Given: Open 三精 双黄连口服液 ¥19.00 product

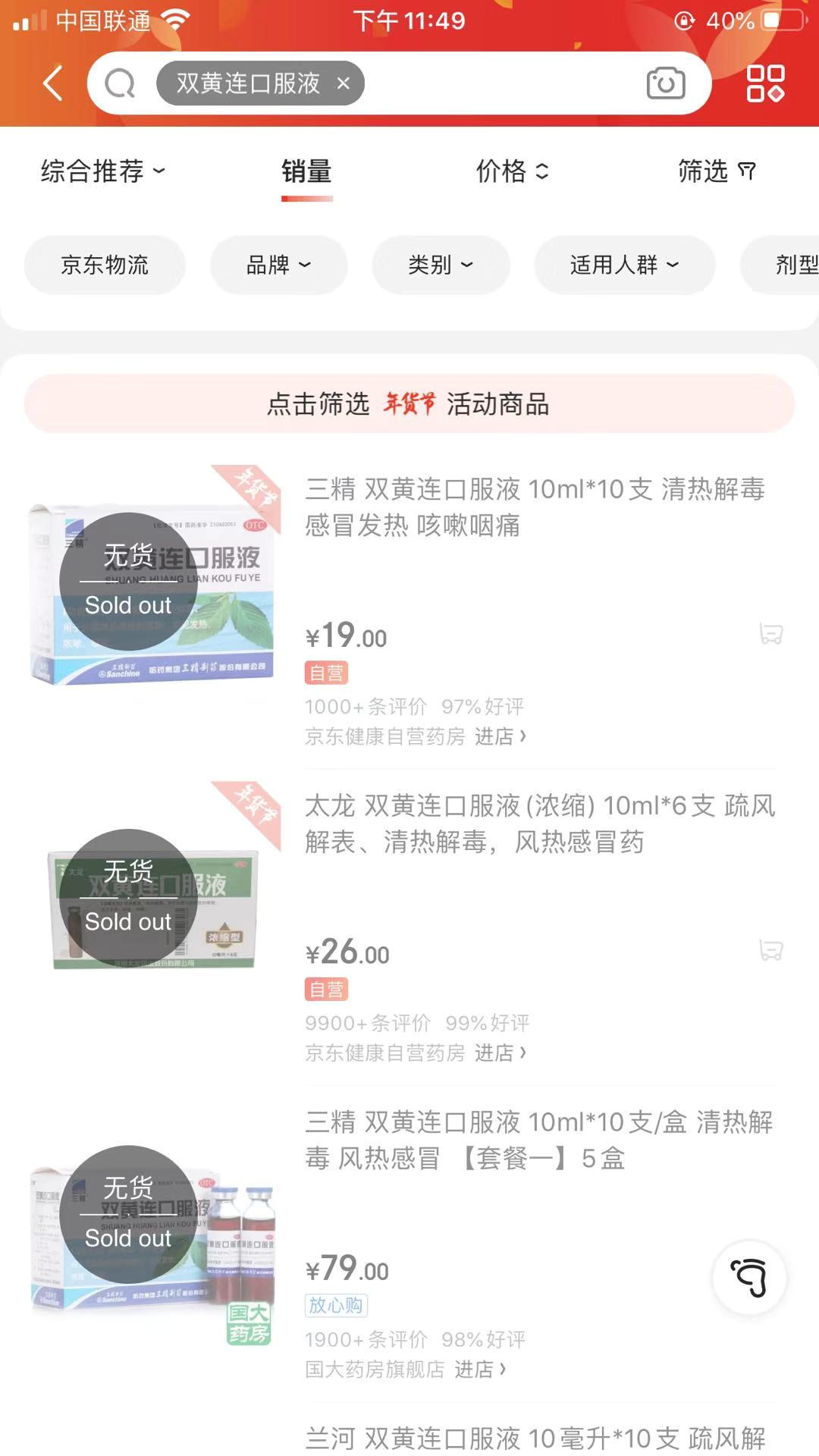Looking at the screenshot, I should pos(534,507).
